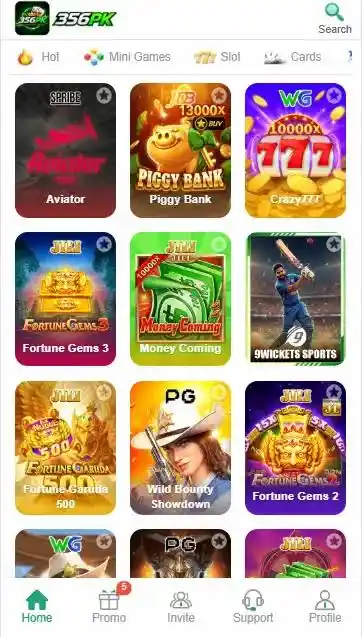Play Fortune Gems 3

coord(65,299)
